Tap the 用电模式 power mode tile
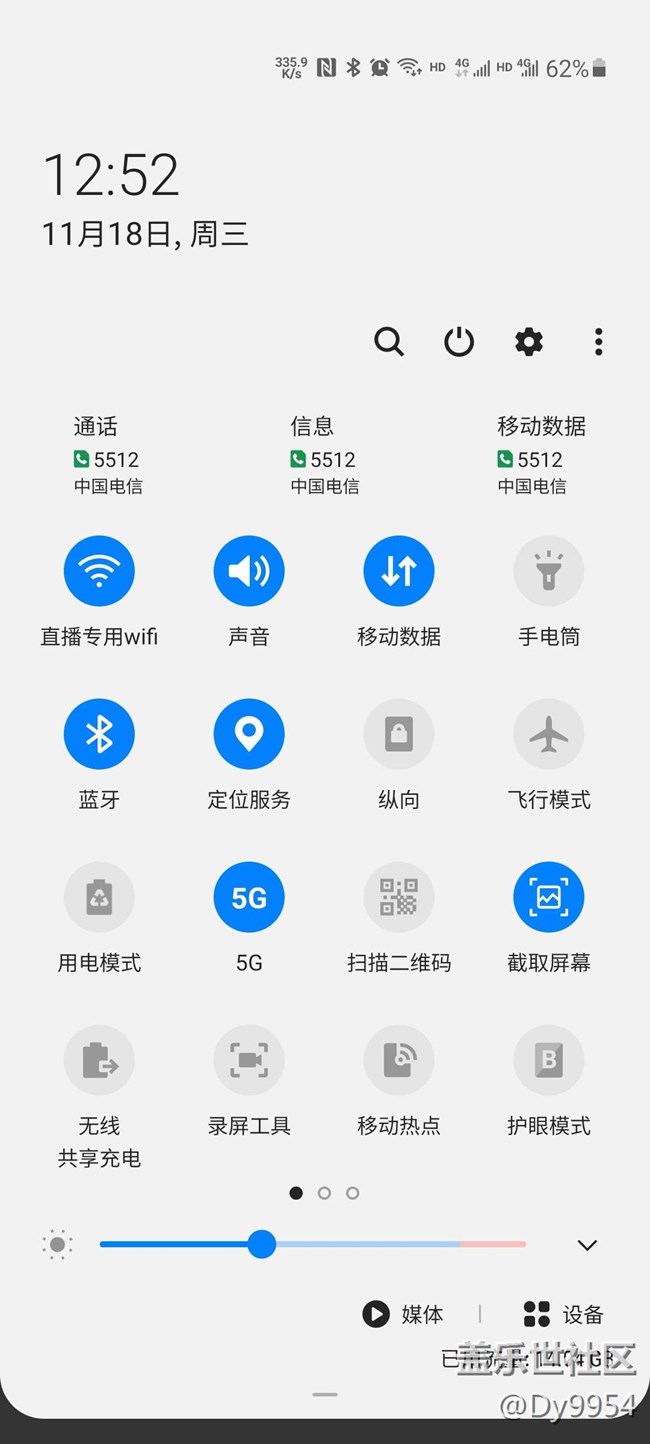Screen dimensions: 650x1444 coord(99,897)
